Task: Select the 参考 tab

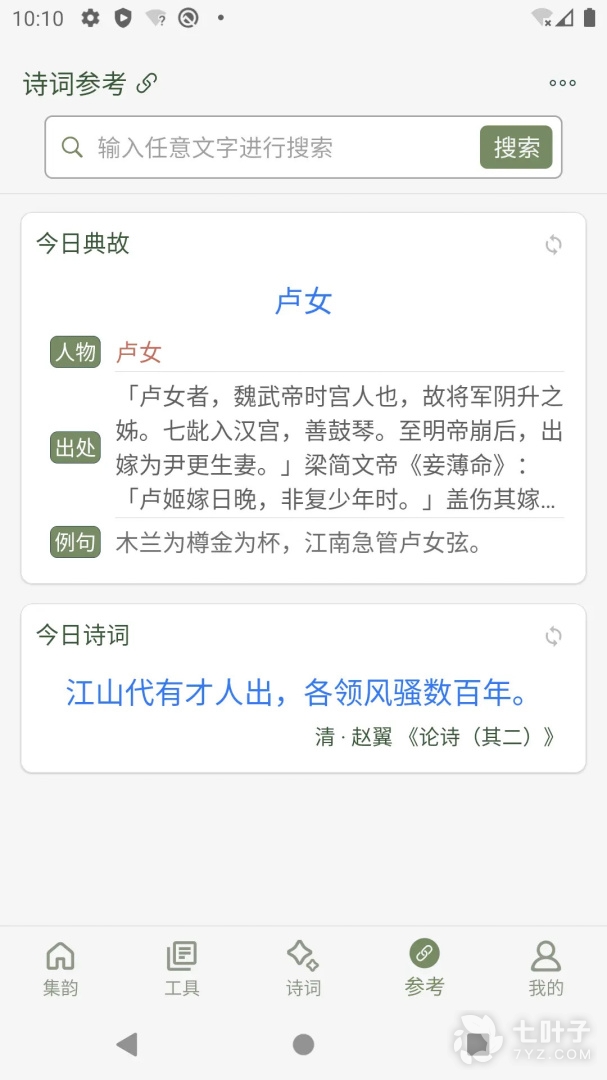Action: point(424,968)
